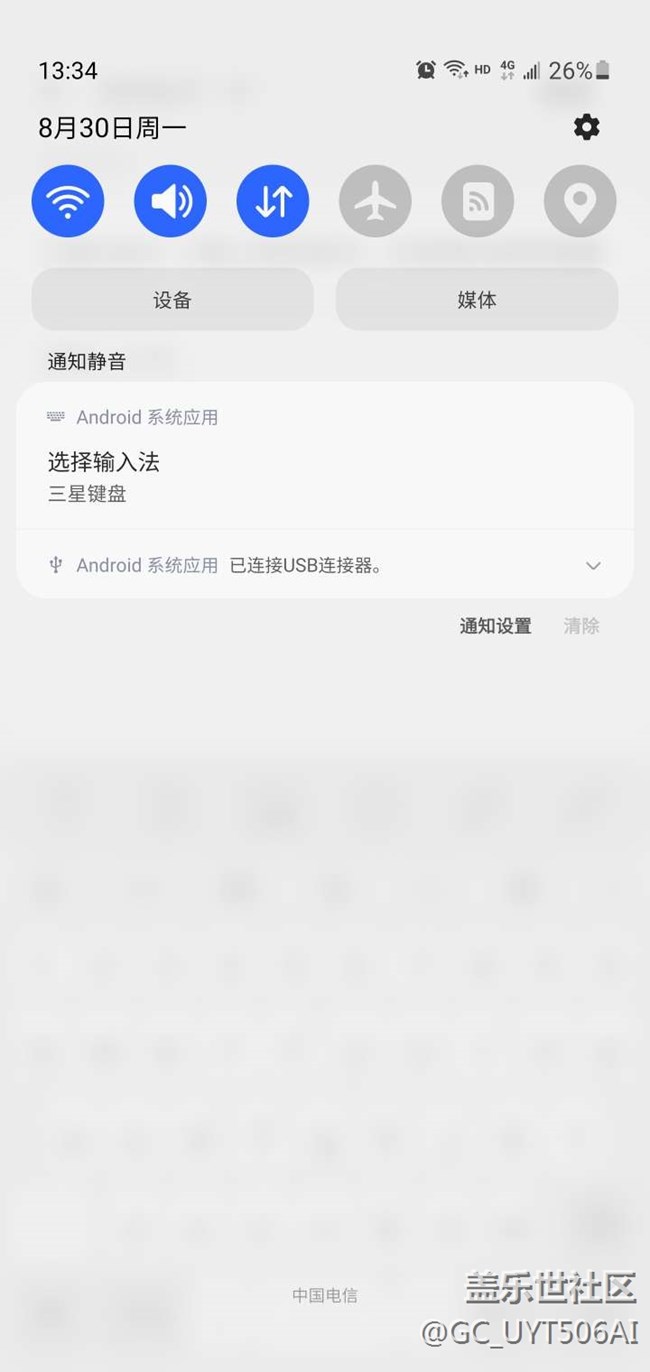
Task: Toggle the sound mode quick setting
Action: (x=171, y=201)
